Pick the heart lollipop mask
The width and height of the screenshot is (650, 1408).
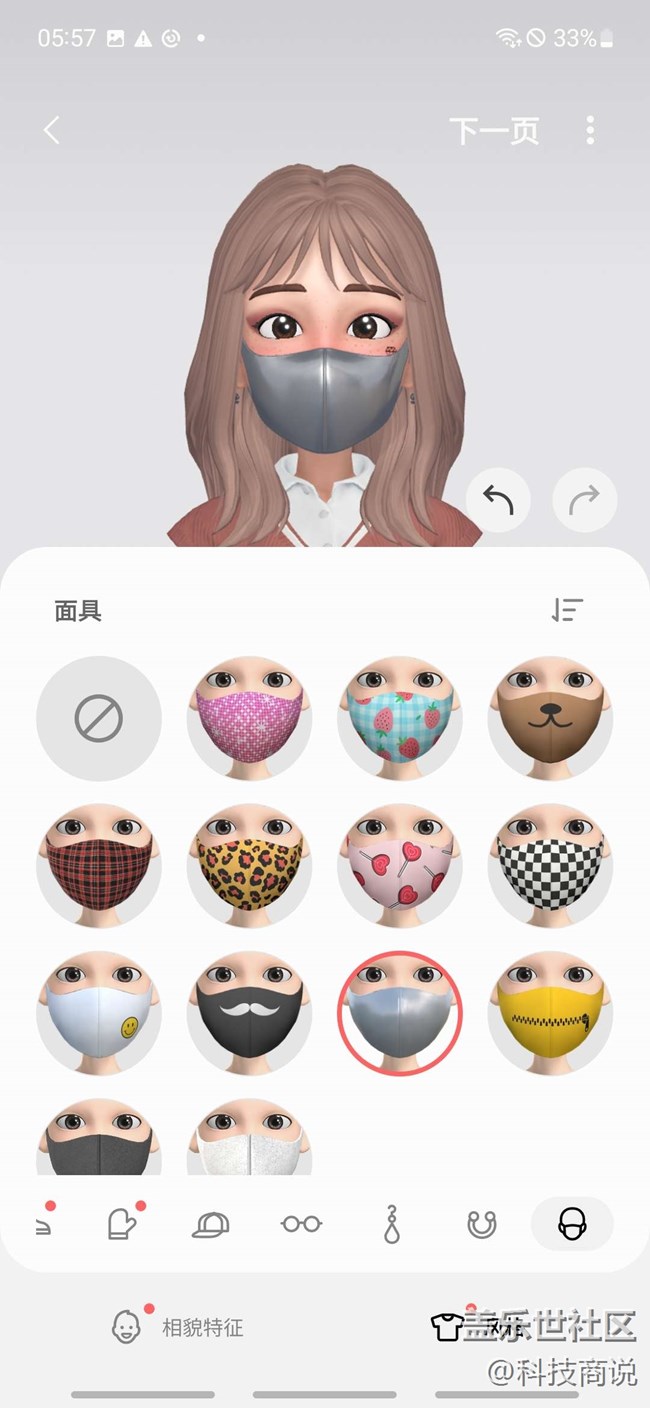(400, 866)
